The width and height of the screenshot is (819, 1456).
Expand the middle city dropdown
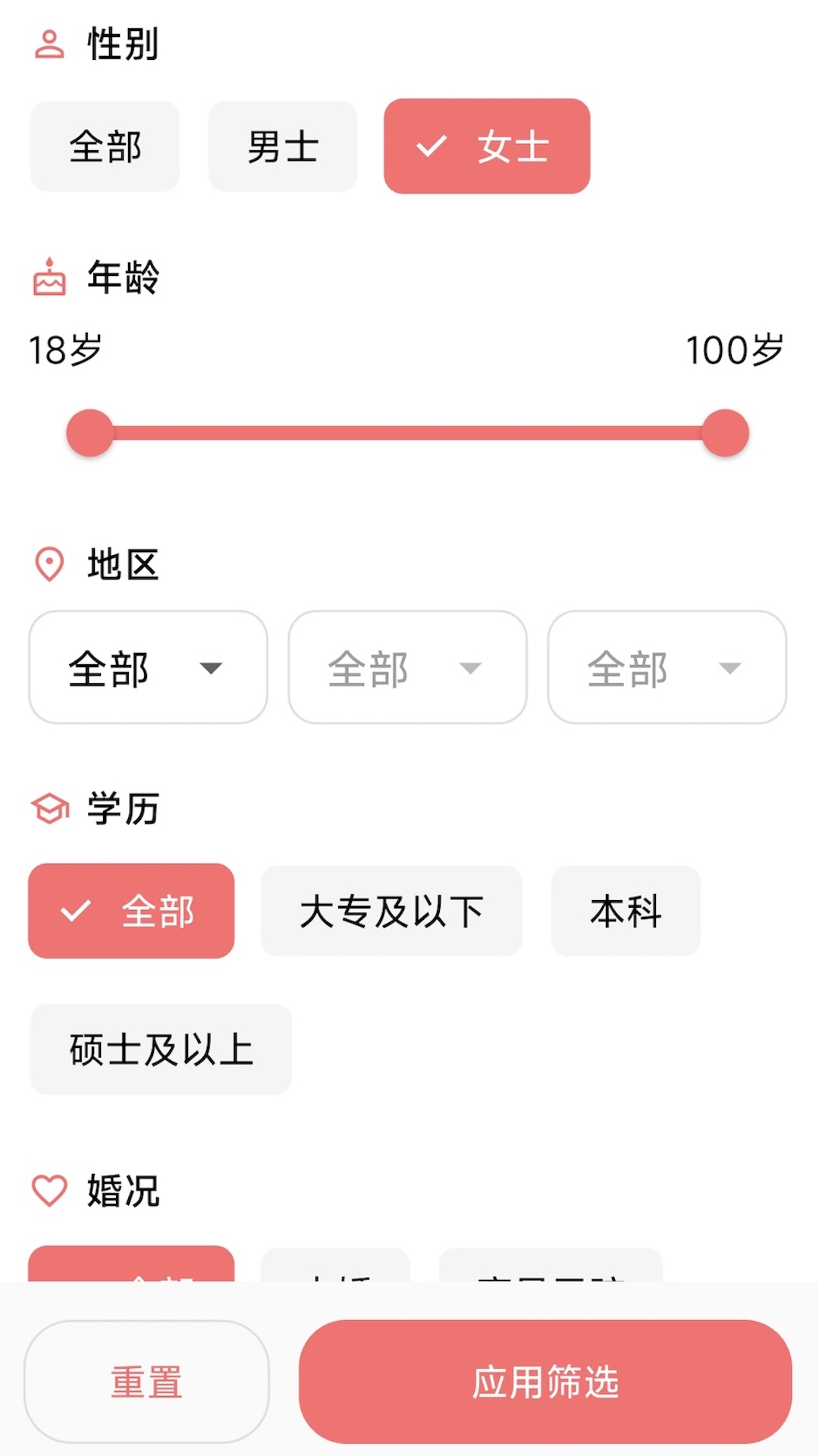tap(406, 667)
